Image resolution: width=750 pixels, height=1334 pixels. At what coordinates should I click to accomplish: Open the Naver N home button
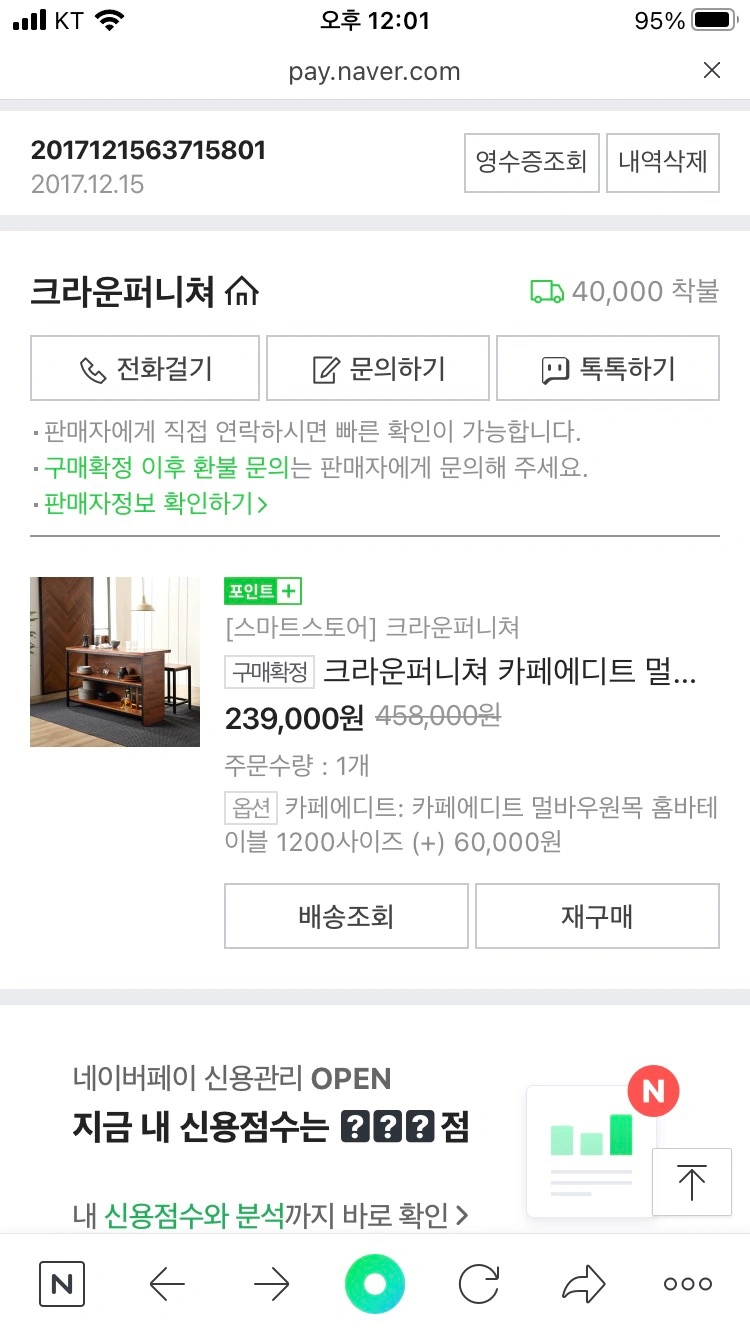click(62, 1284)
